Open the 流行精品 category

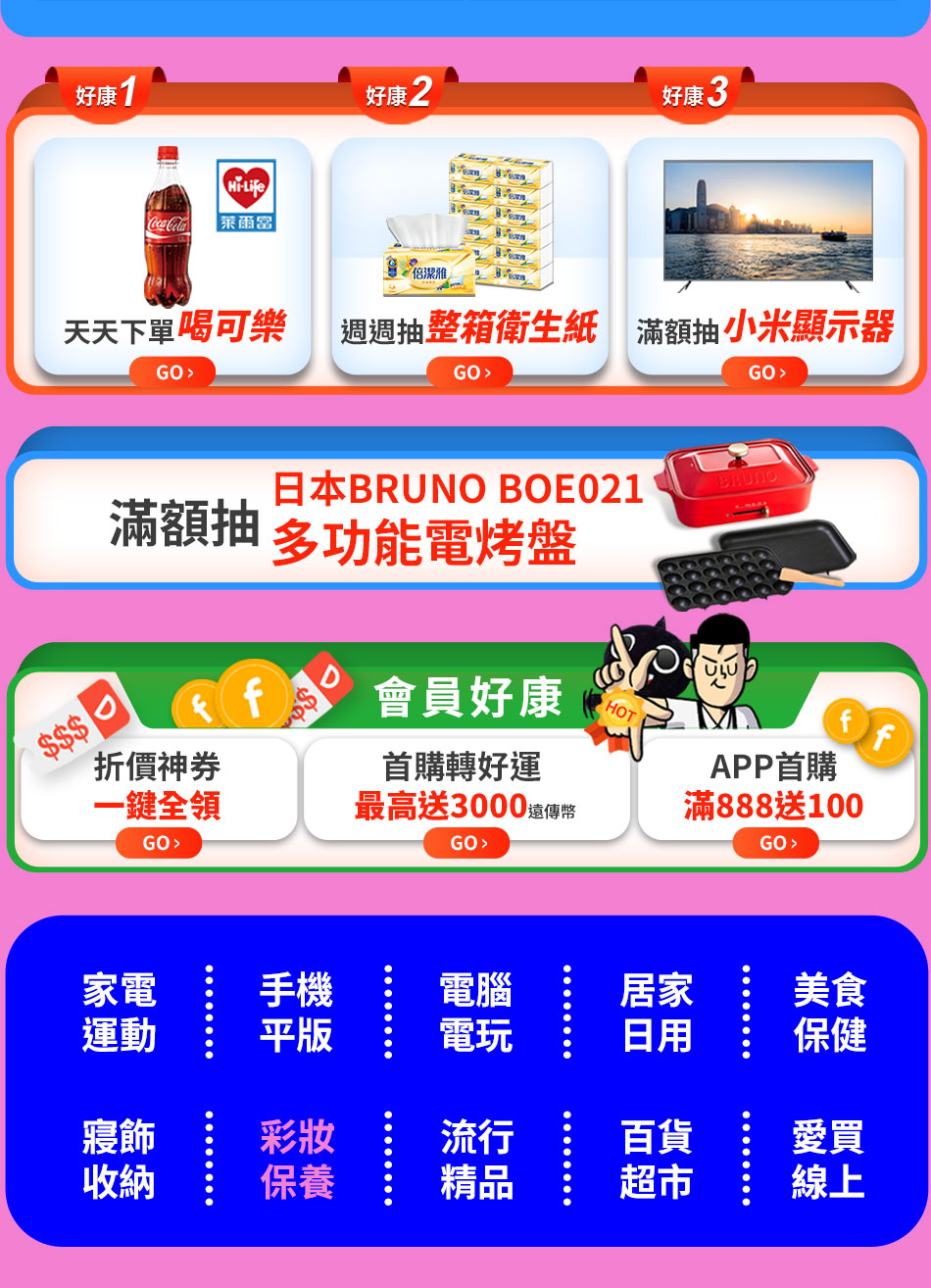pyautogui.click(x=476, y=1160)
